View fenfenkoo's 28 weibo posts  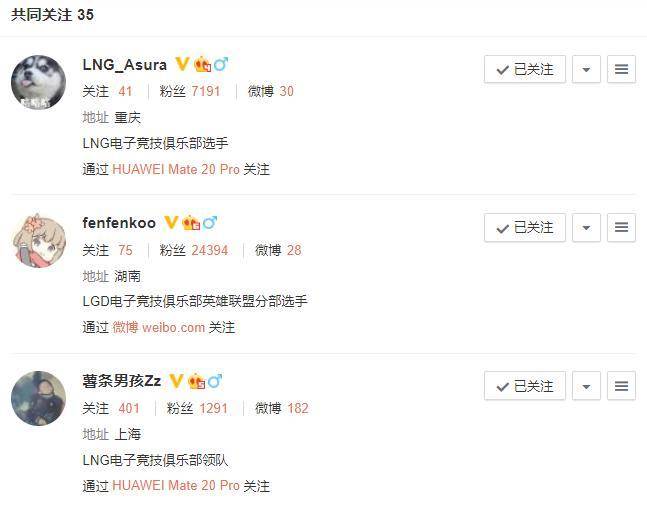[293, 250]
